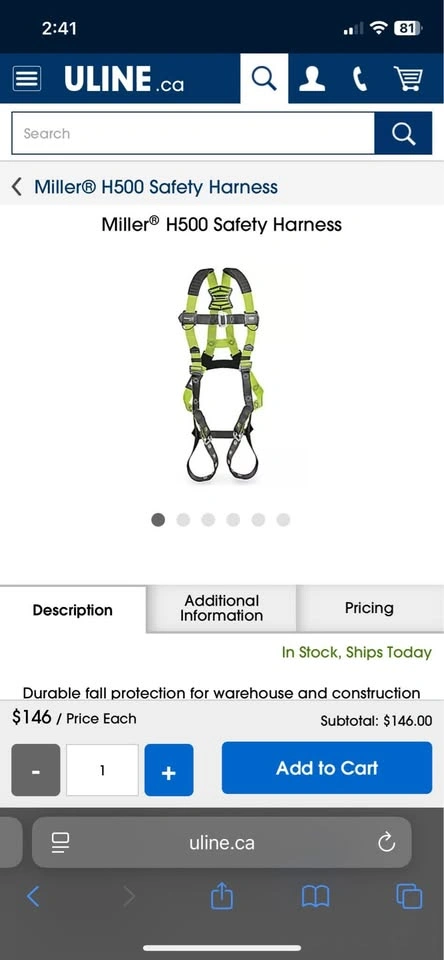The height and width of the screenshot is (960, 444).
Task: Switch to Additional Information tab
Action: (222, 608)
